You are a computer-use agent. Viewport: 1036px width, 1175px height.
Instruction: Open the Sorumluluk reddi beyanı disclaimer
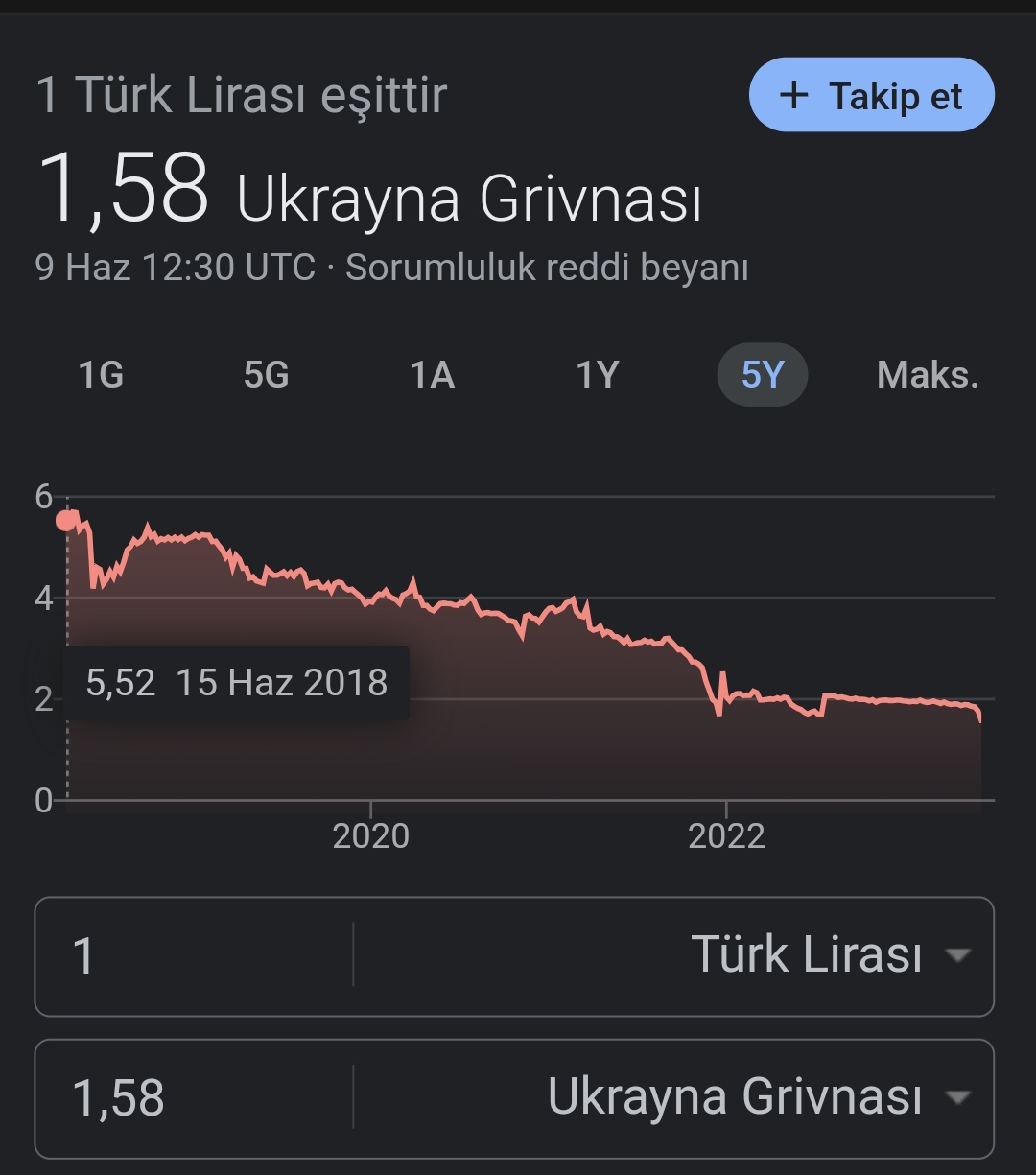547,268
